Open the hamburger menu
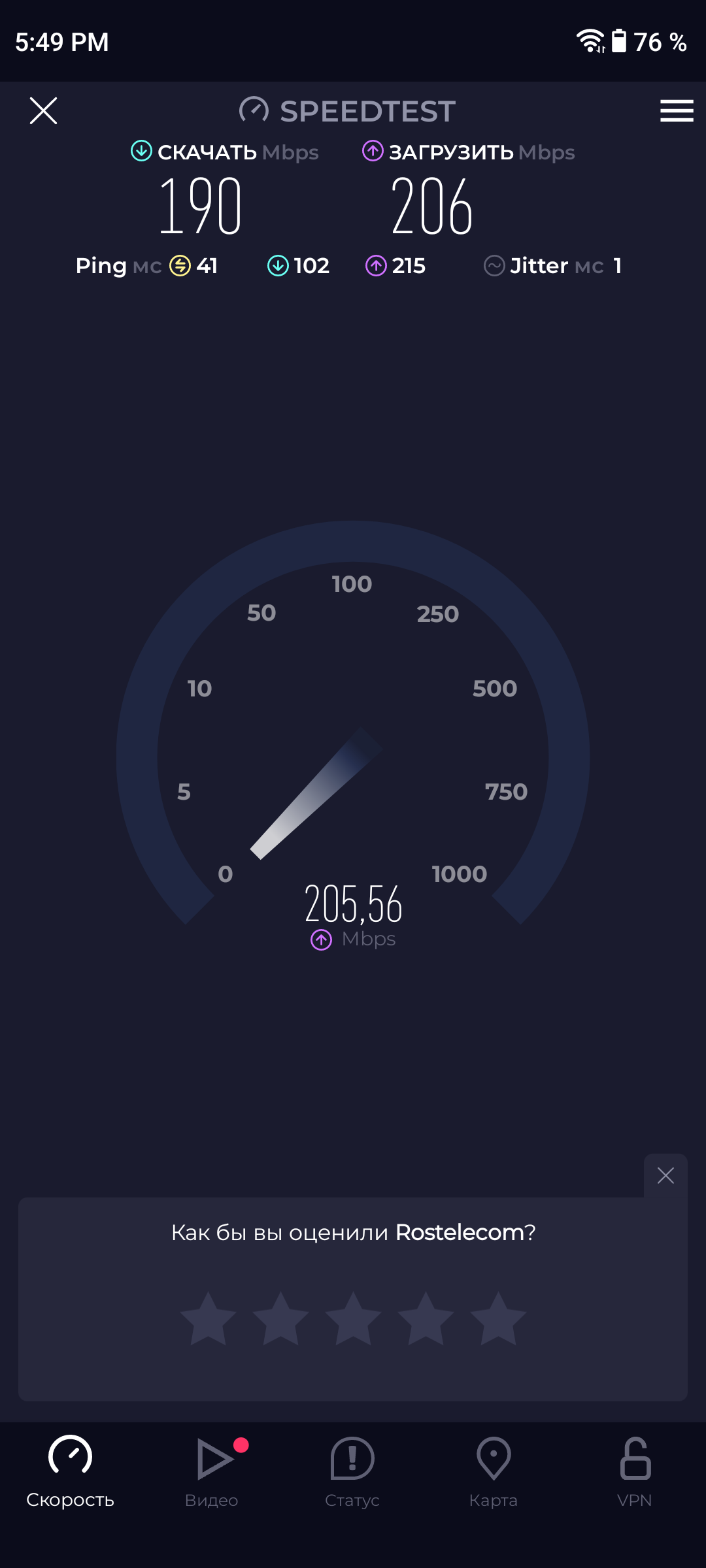 pyautogui.click(x=677, y=110)
